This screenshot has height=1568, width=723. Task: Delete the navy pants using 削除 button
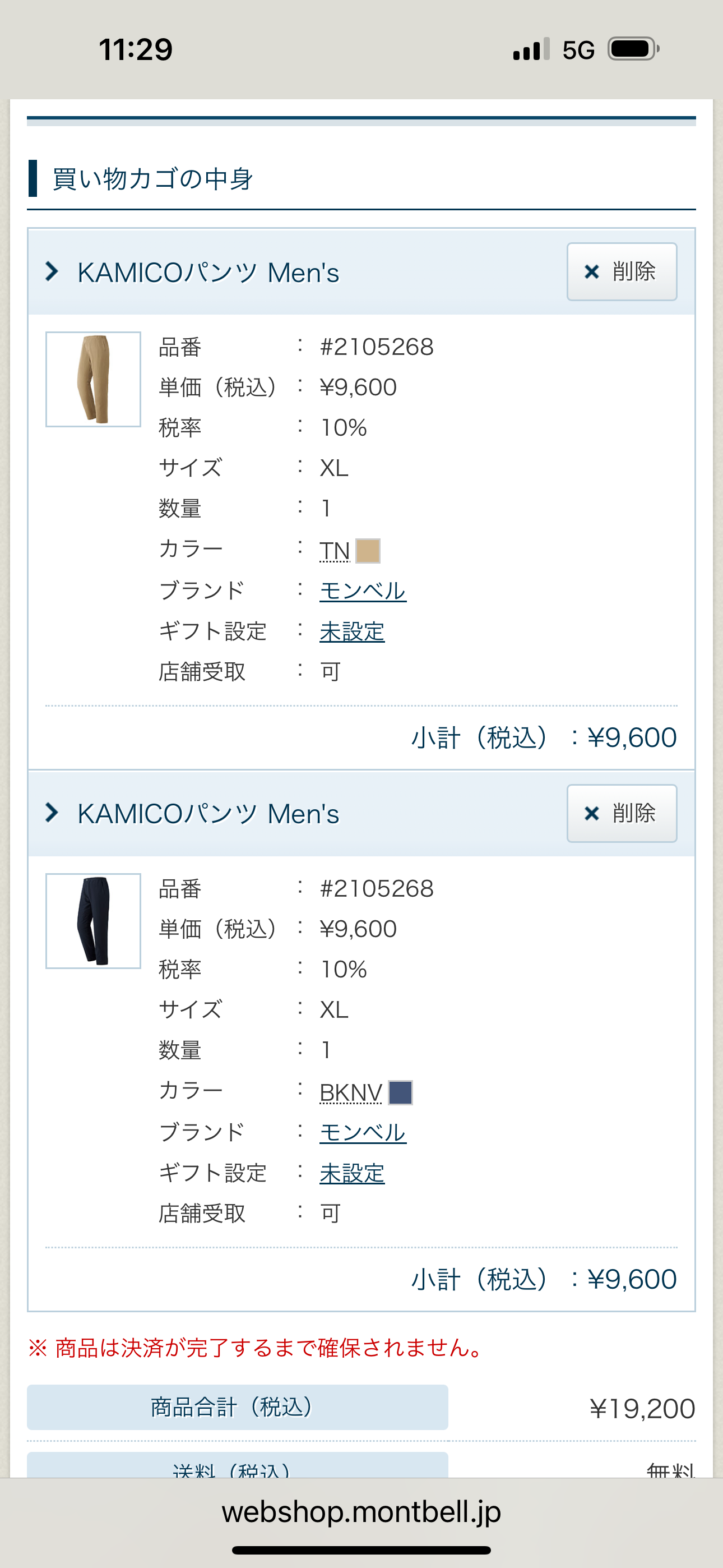click(x=621, y=814)
